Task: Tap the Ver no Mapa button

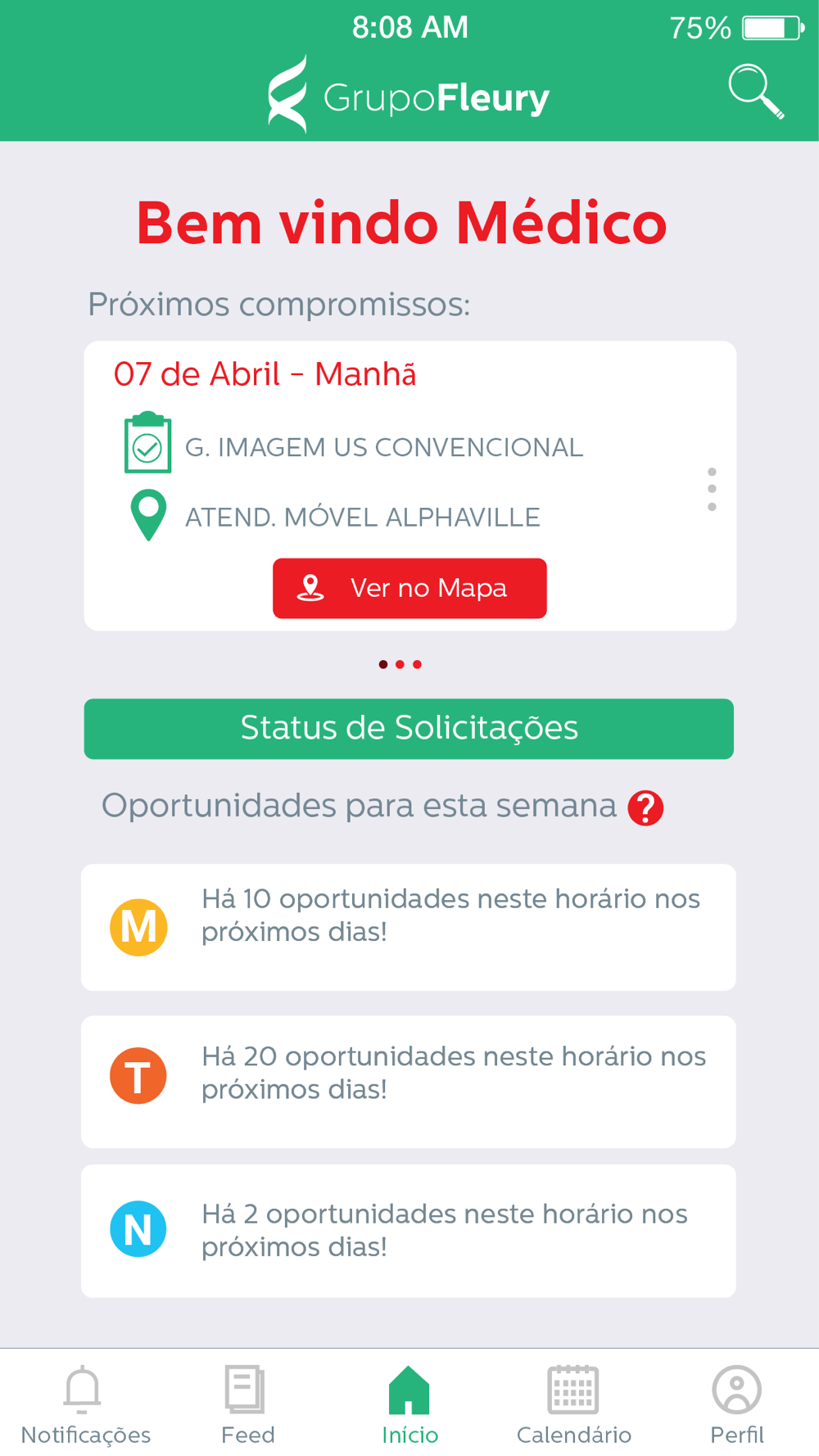Action: (x=409, y=588)
